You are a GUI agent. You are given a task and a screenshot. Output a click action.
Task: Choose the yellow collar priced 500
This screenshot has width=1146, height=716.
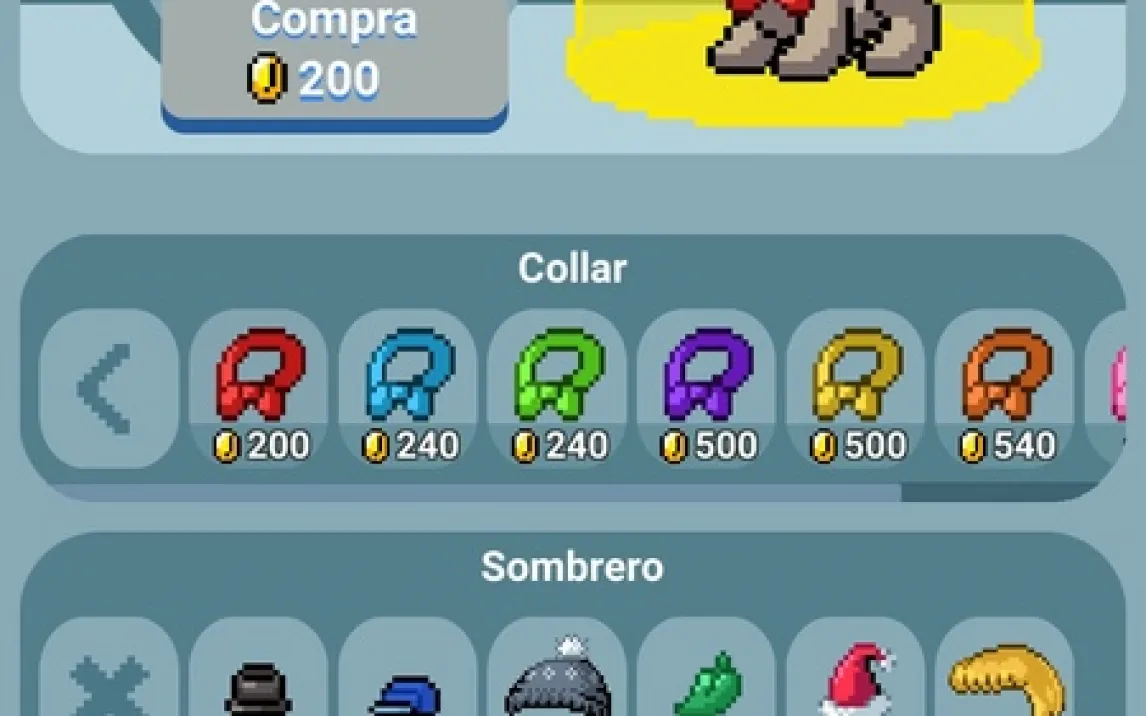(x=856, y=391)
